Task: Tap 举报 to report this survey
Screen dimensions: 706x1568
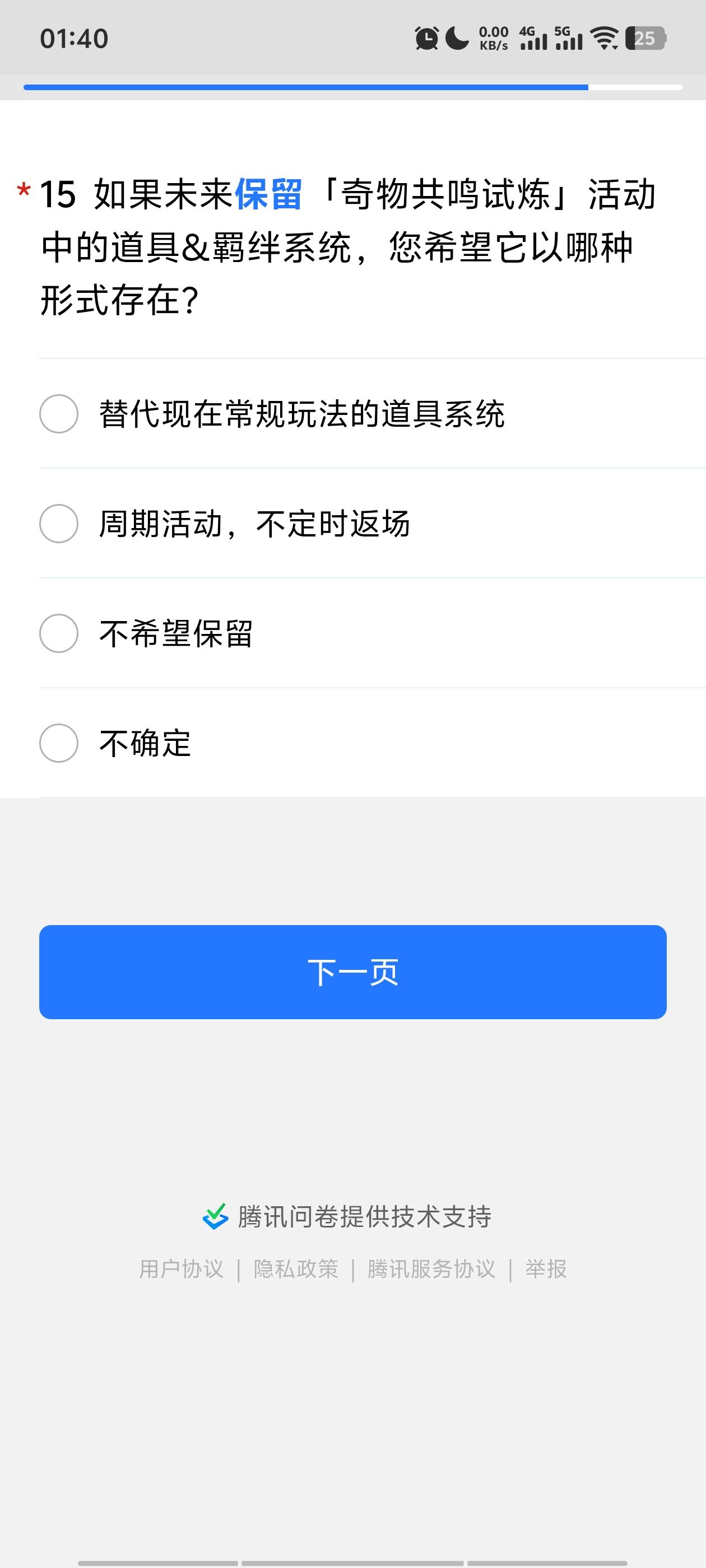Action: pyautogui.click(x=546, y=1269)
